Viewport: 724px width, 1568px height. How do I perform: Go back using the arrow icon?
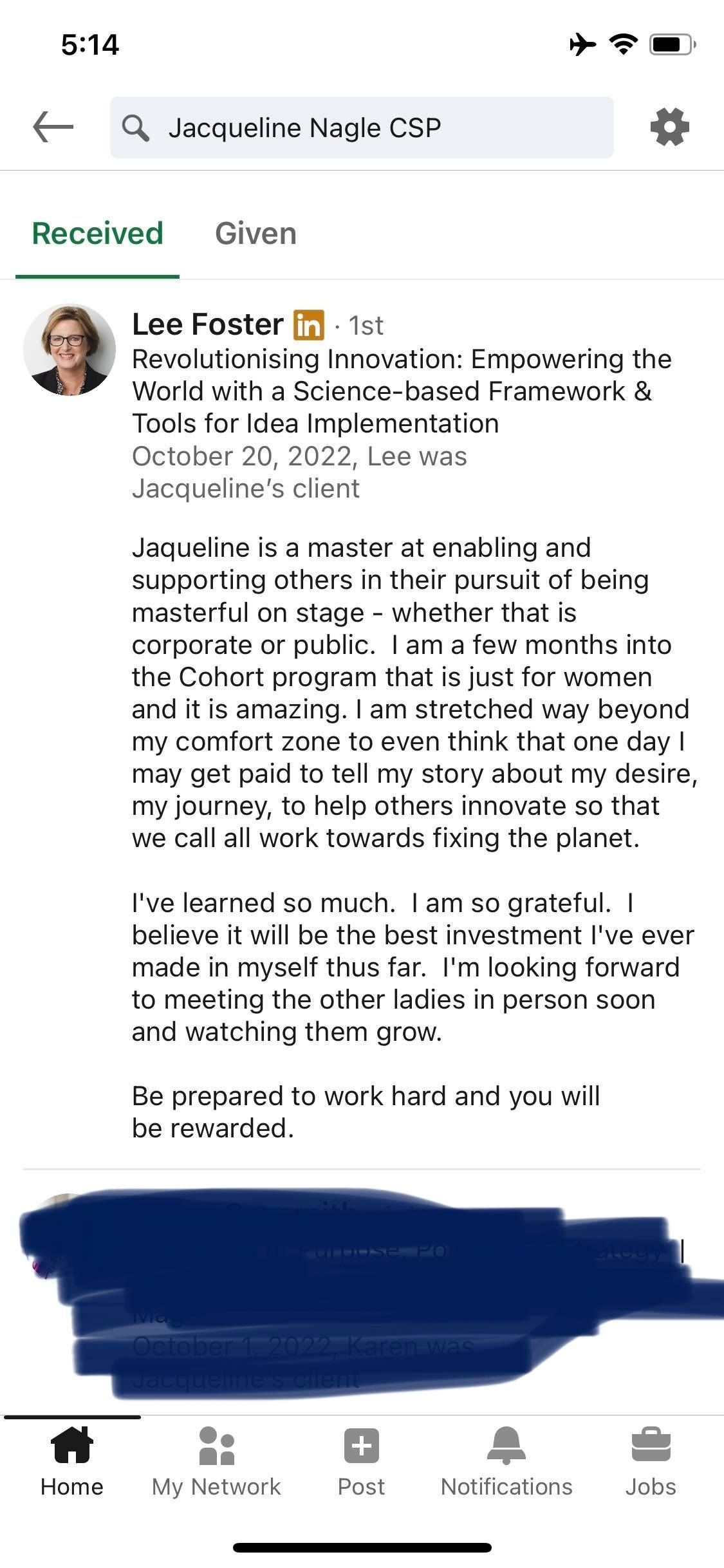click(x=53, y=127)
